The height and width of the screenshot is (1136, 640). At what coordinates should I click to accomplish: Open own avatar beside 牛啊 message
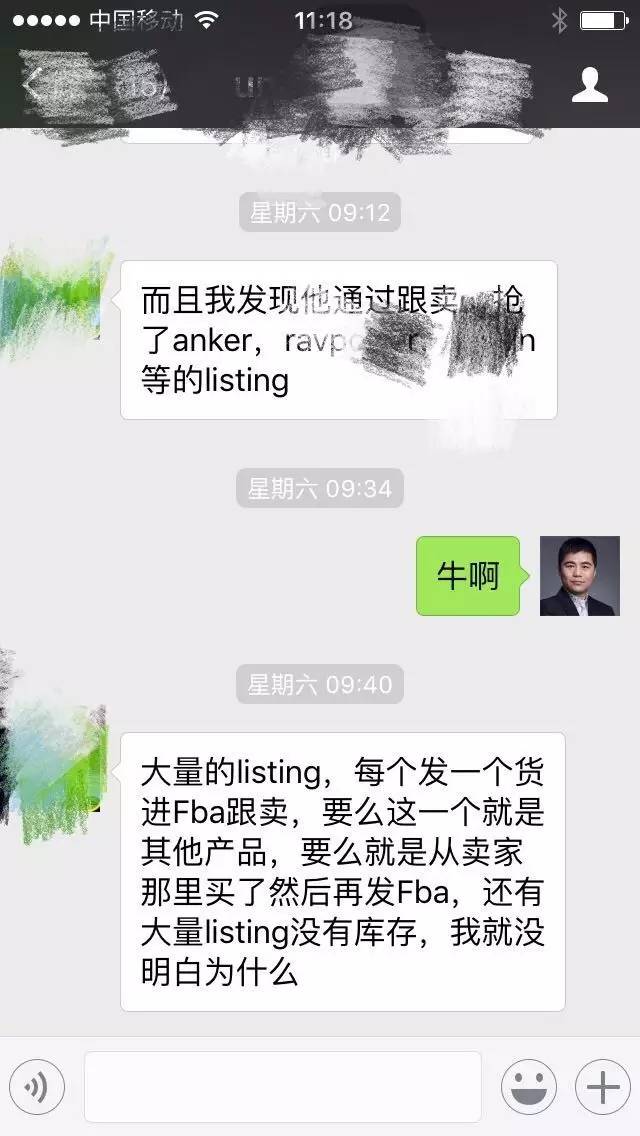[579, 576]
